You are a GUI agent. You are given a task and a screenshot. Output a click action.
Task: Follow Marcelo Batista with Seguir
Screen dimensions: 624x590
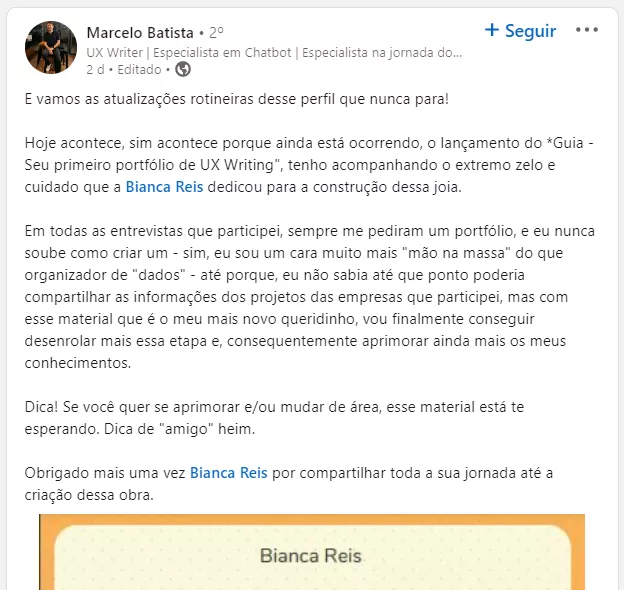click(520, 31)
